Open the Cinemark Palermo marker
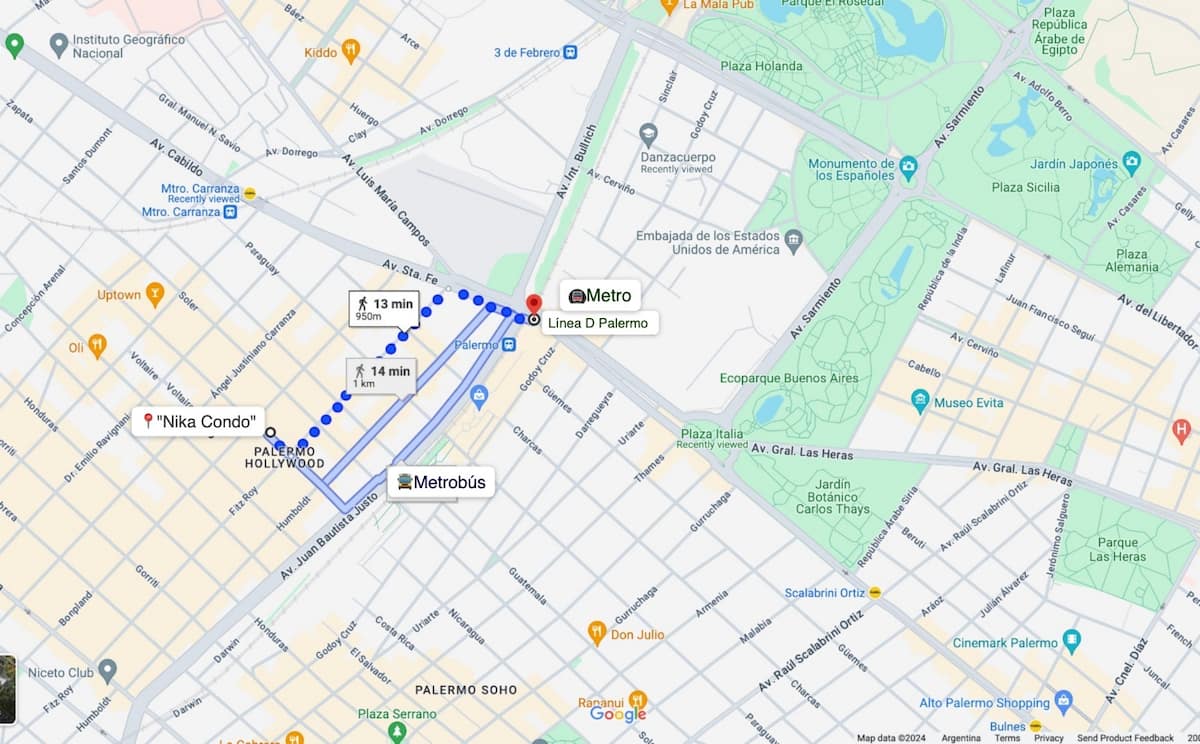Screen dimensions: 1200x744 pos(1072,641)
